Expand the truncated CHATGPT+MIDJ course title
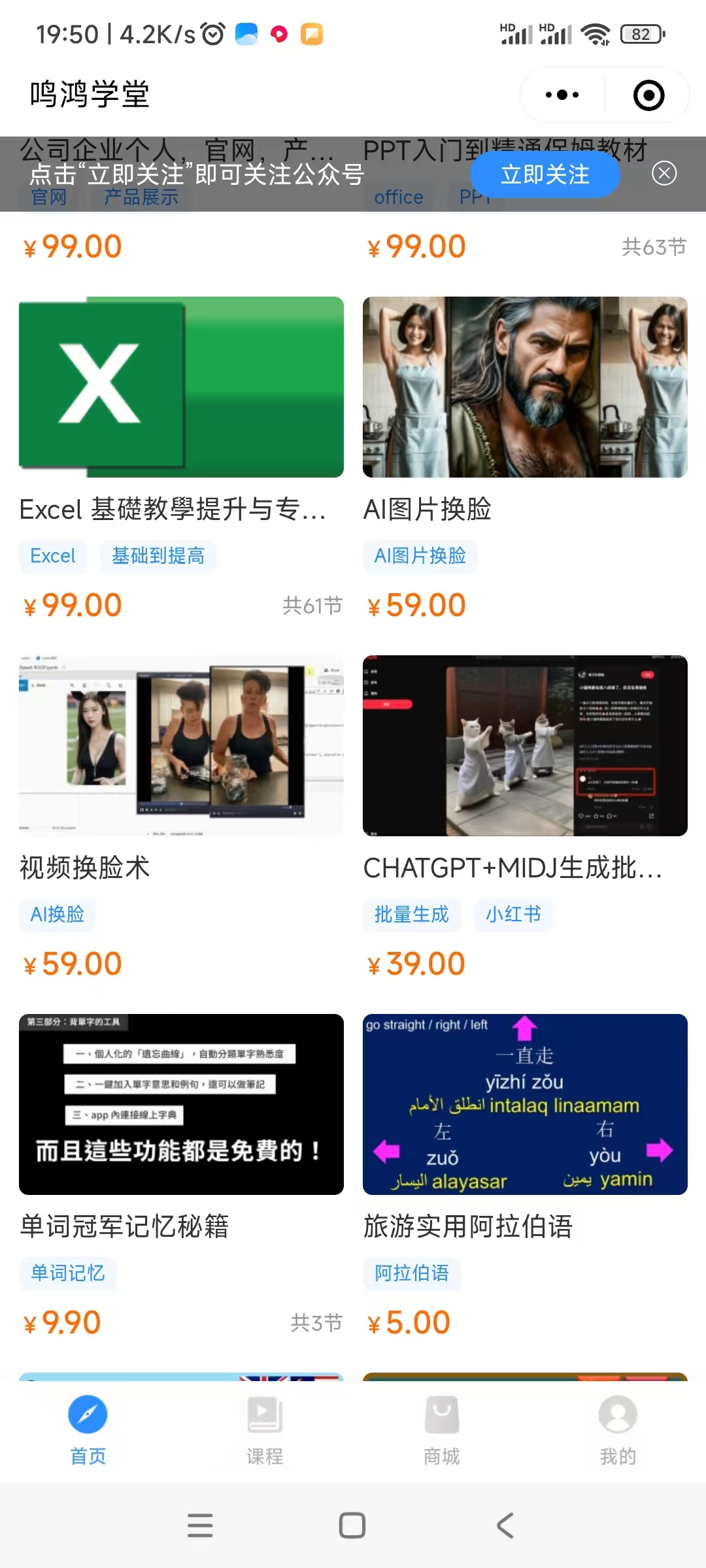Image resolution: width=706 pixels, height=1568 pixels. 513,869
